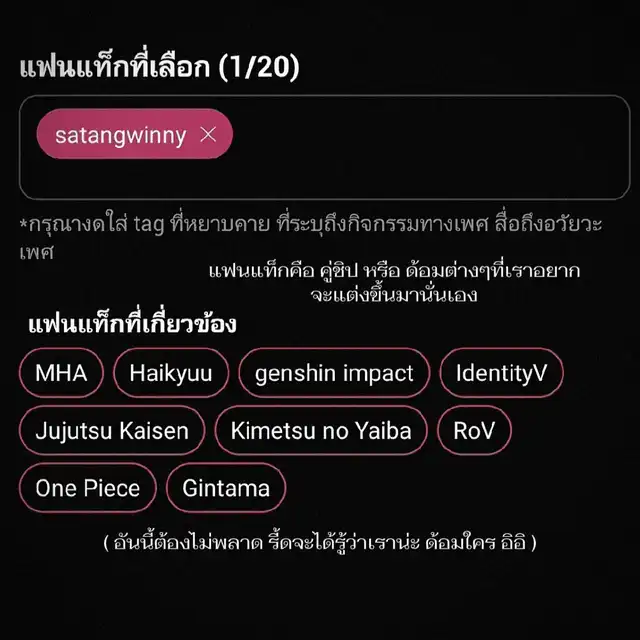Screen dimensions: 640x640
Task: Remove the satangwinny tag
Action: click(208, 135)
